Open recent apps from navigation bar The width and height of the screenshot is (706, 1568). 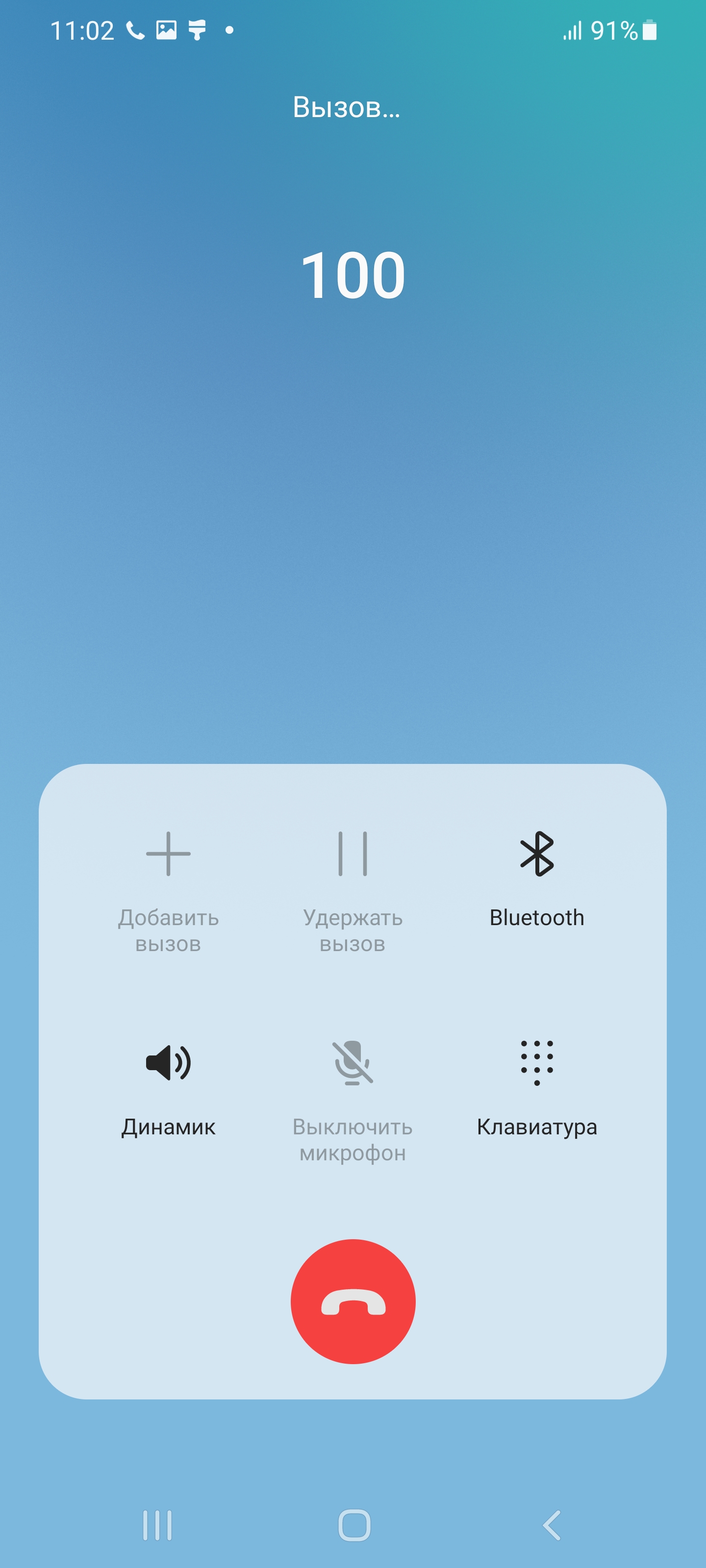click(157, 1525)
